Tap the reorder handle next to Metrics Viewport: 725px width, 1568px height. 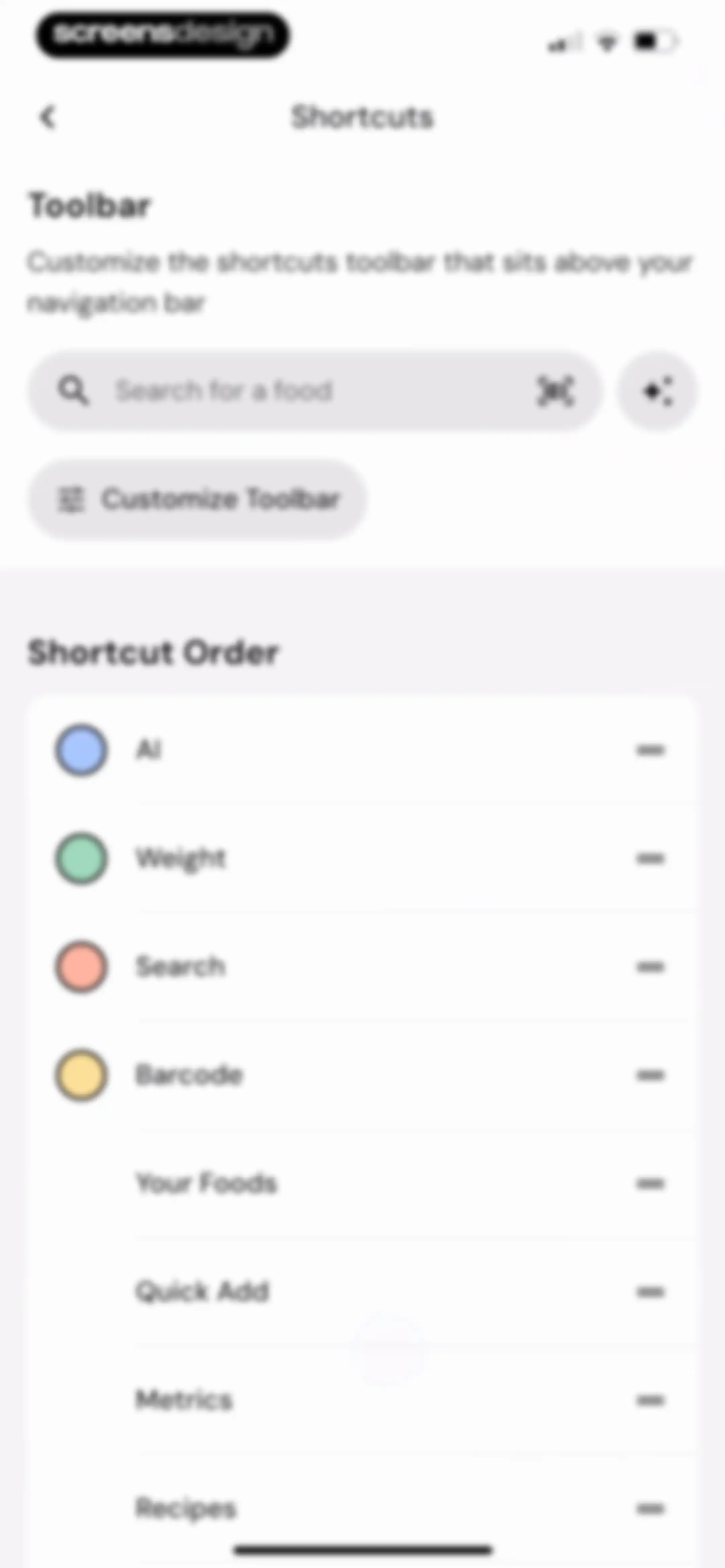click(x=650, y=1400)
